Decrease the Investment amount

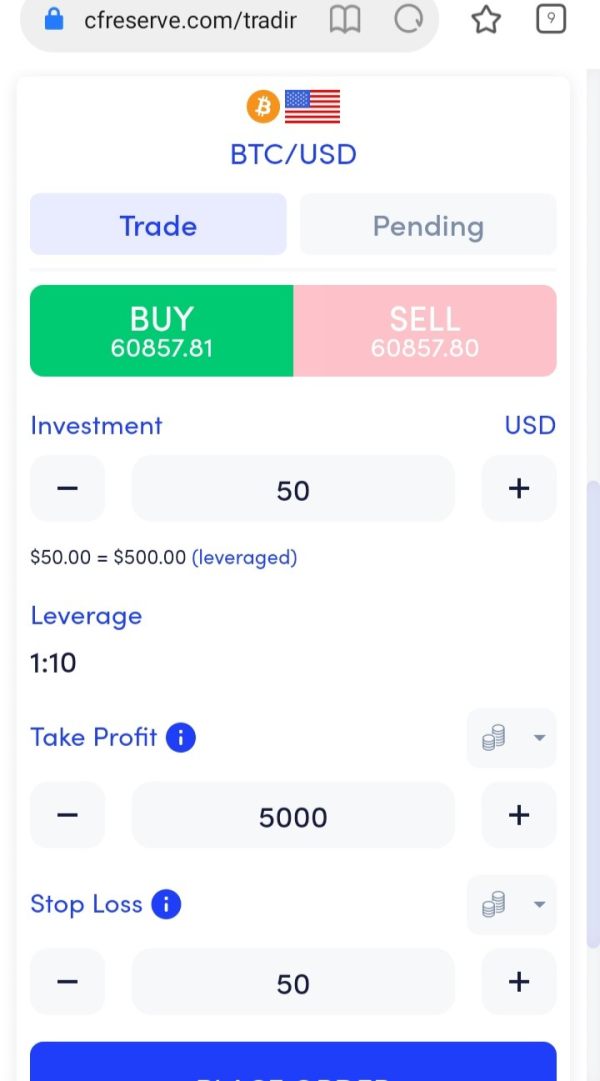point(68,489)
